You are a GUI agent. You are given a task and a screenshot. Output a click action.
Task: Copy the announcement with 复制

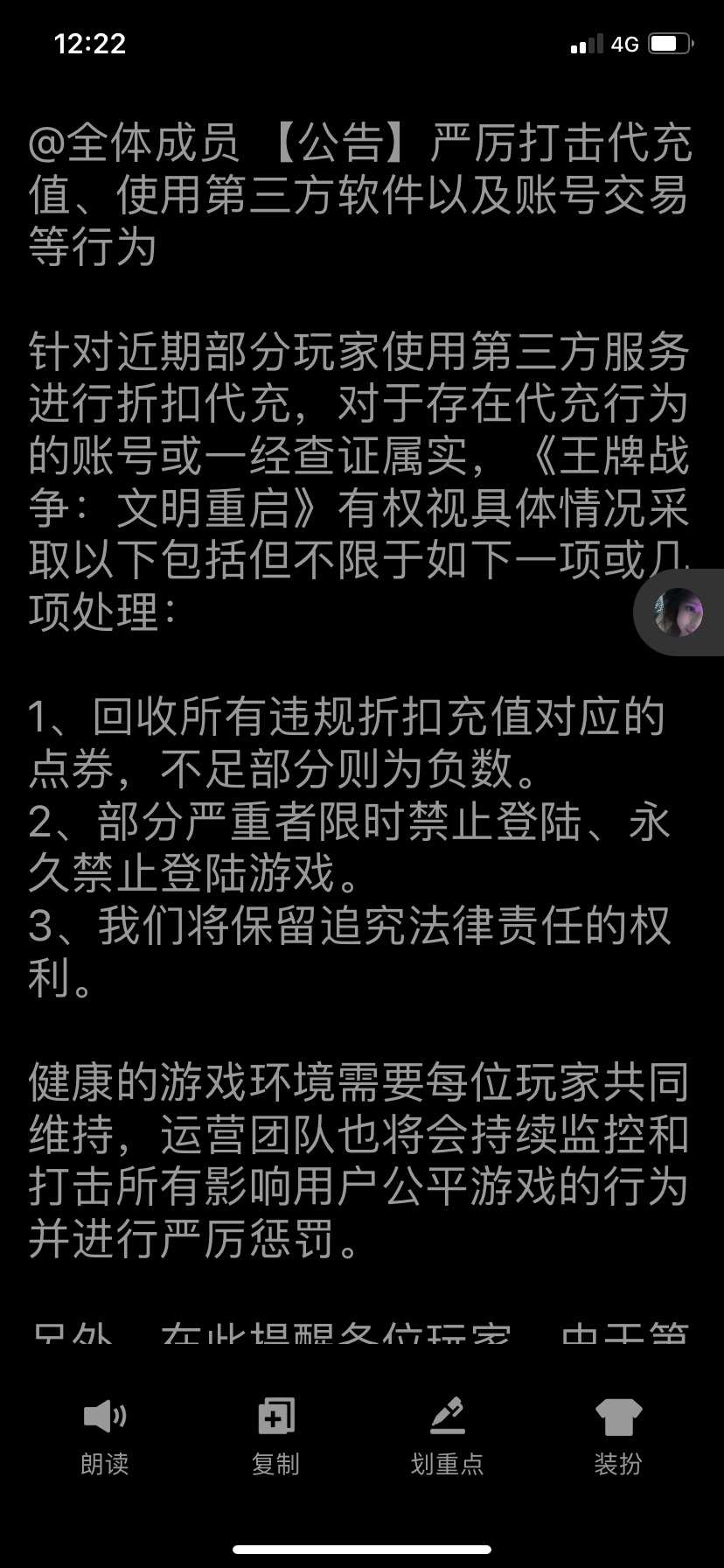coord(275,1435)
